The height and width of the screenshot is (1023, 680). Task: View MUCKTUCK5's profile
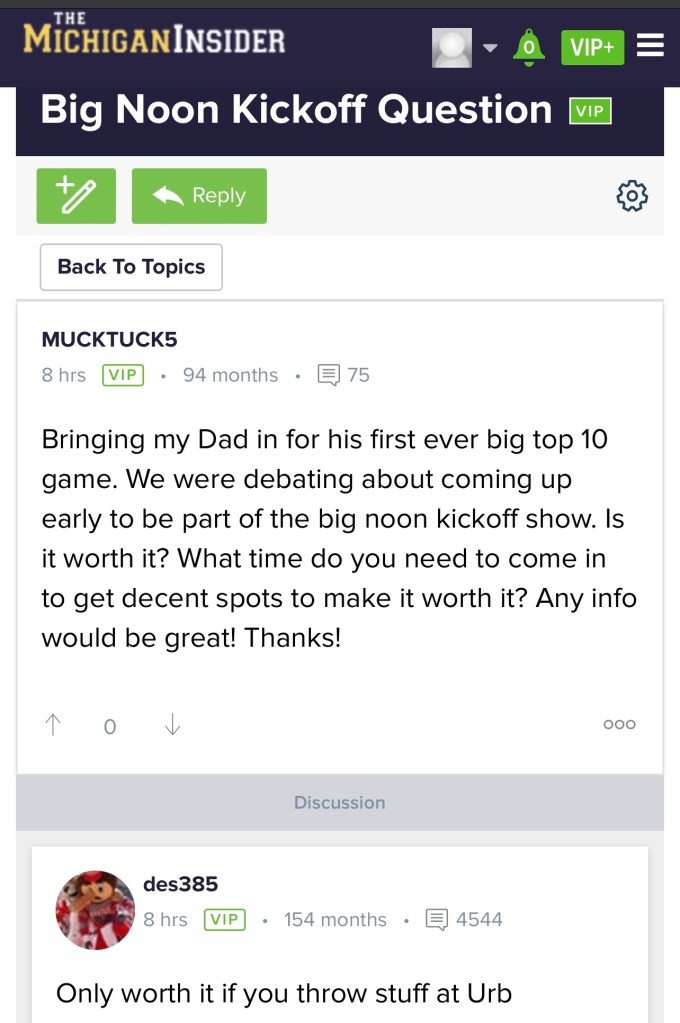[x=109, y=339]
